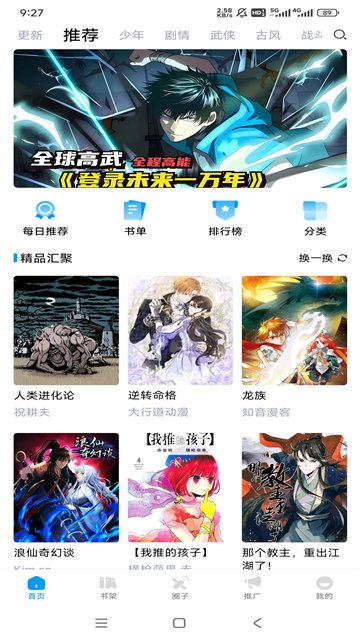This screenshot has height=640, width=360.
Task: View the 排行榜 rankings
Action: [225, 218]
